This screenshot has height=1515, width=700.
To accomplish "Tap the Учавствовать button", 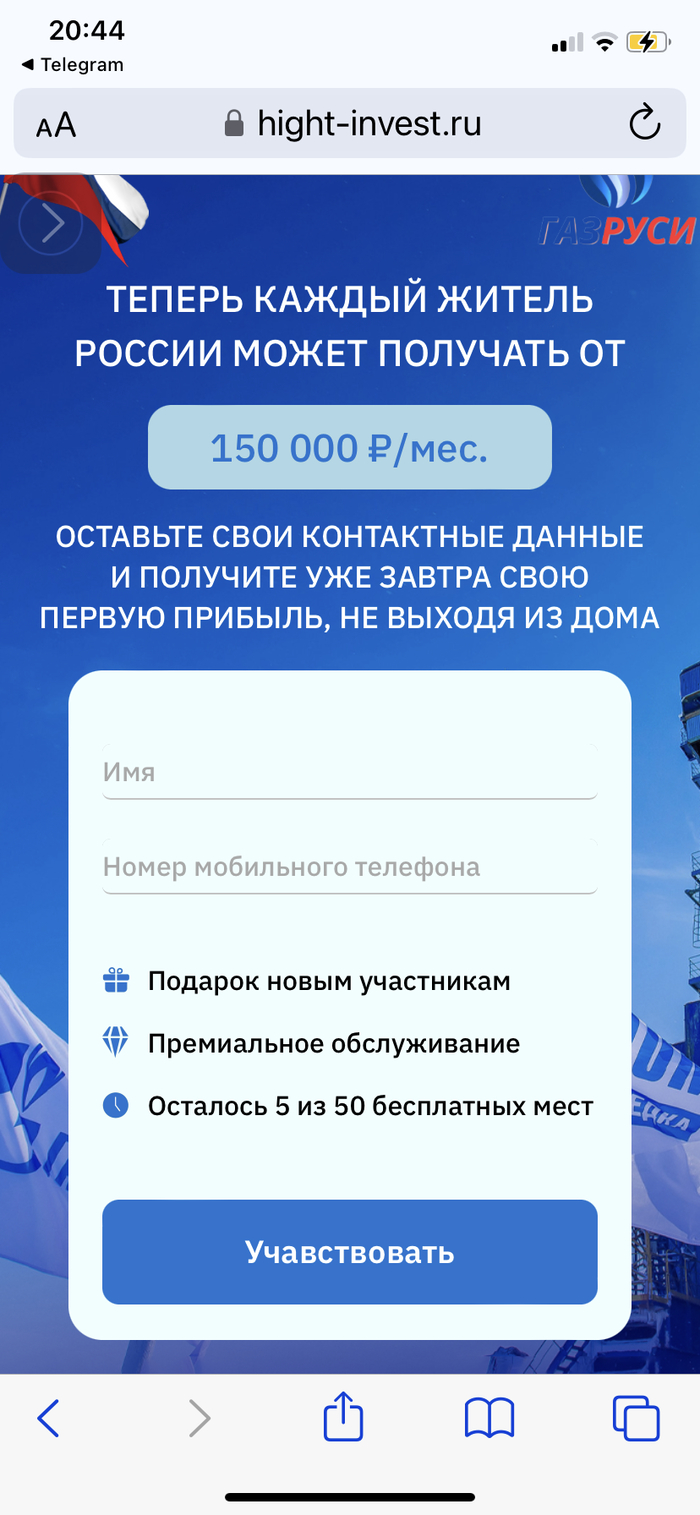I will pos(349,1252).
